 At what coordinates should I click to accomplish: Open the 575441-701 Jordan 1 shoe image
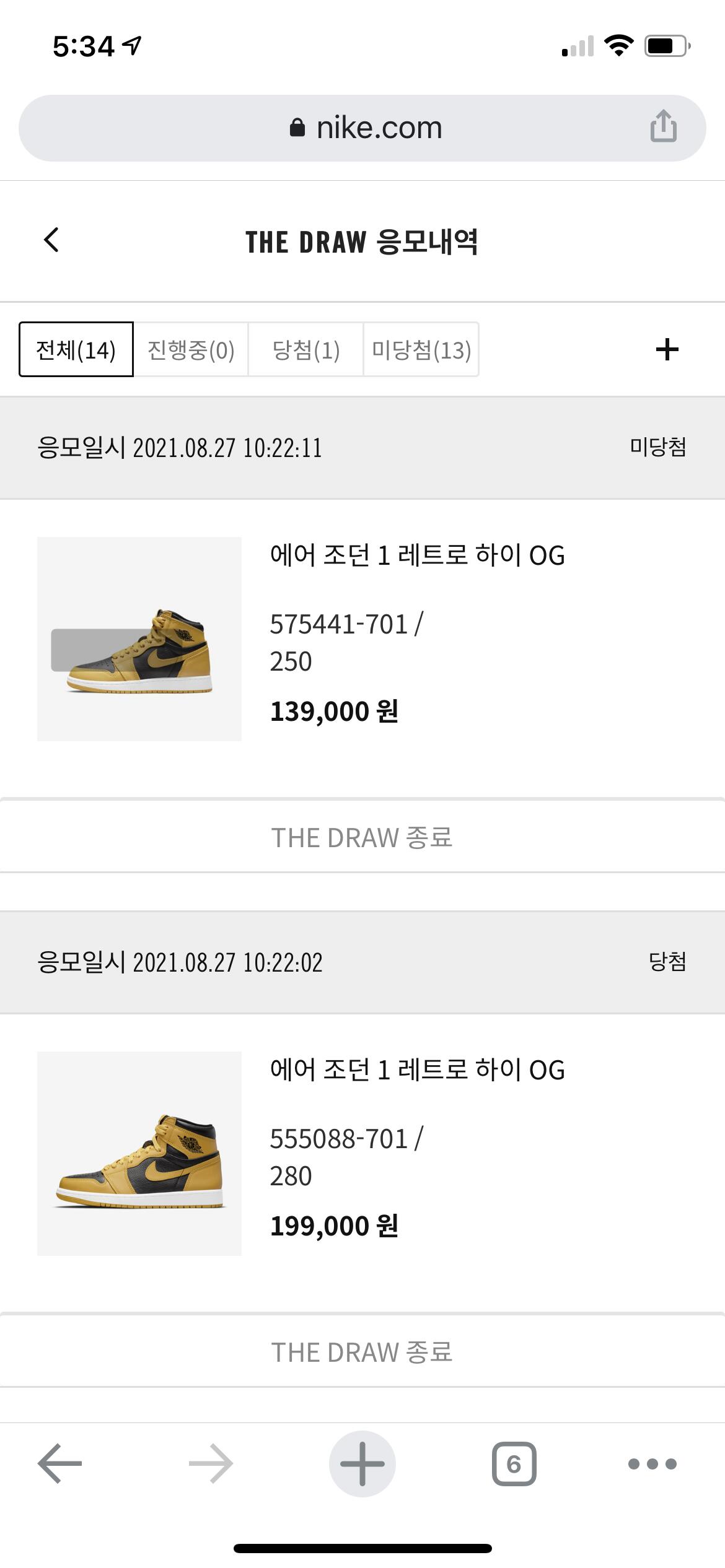[x=139, y=639]
